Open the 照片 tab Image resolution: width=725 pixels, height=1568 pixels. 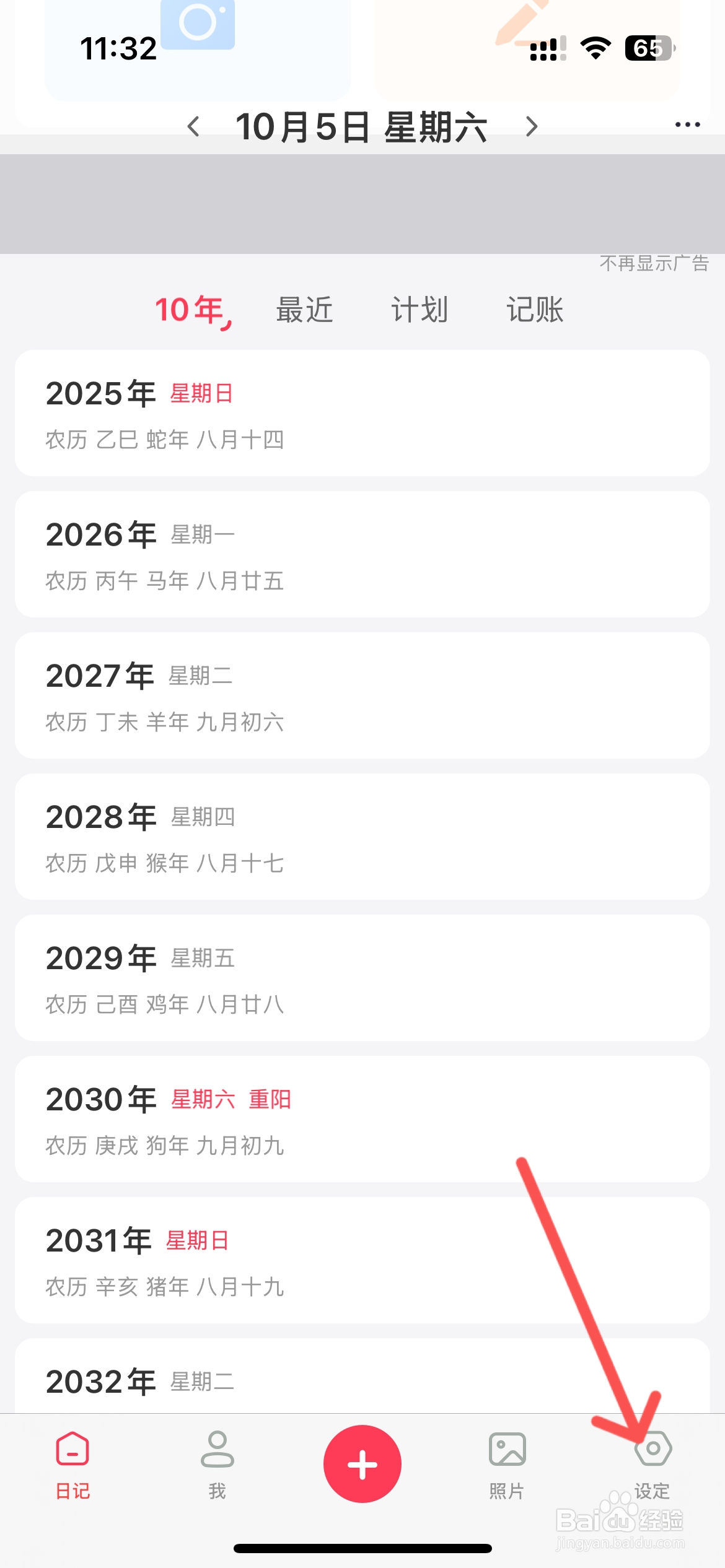coord(507,1465)
